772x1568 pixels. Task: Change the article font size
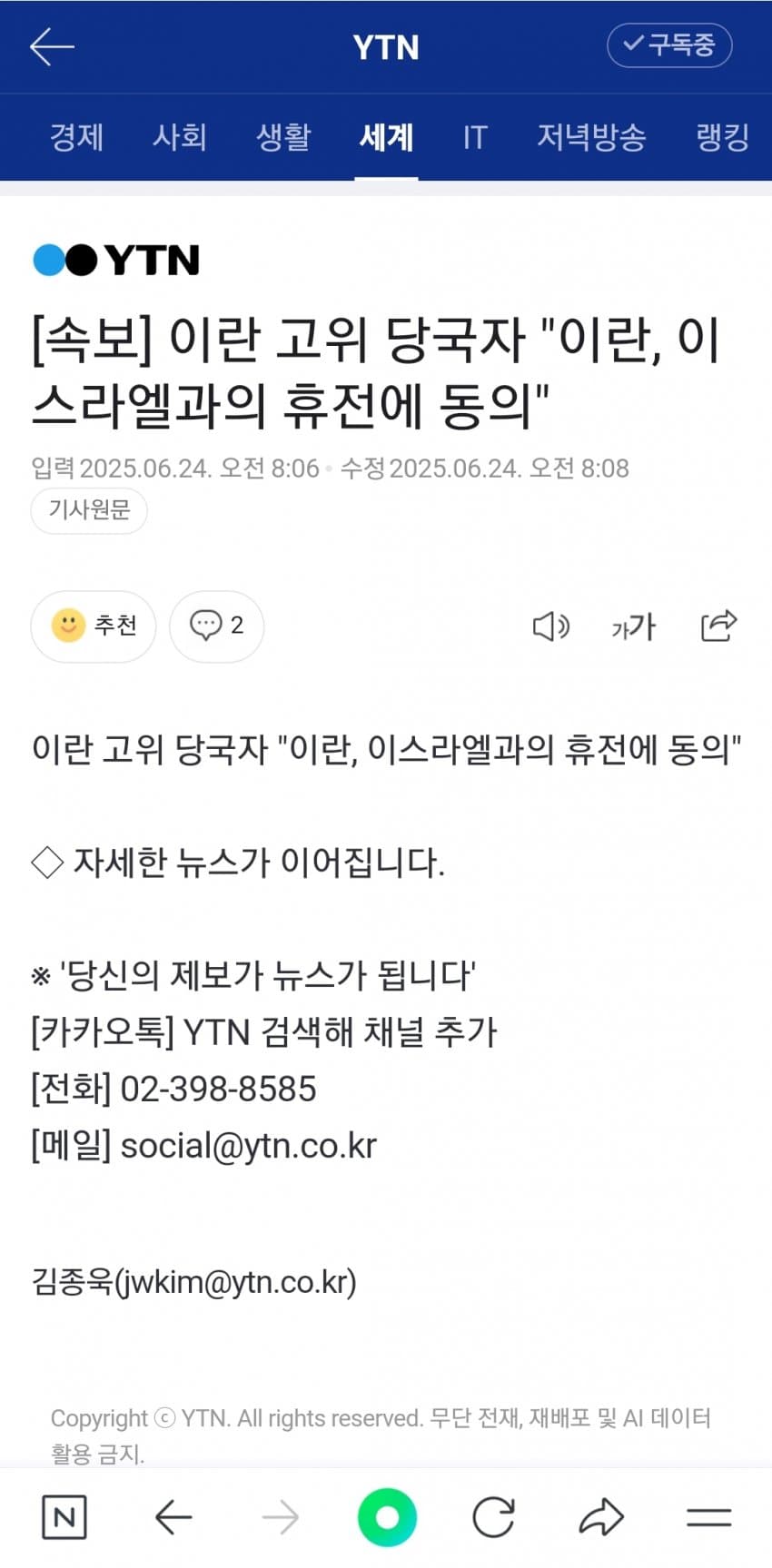click(x=633, y=626)
